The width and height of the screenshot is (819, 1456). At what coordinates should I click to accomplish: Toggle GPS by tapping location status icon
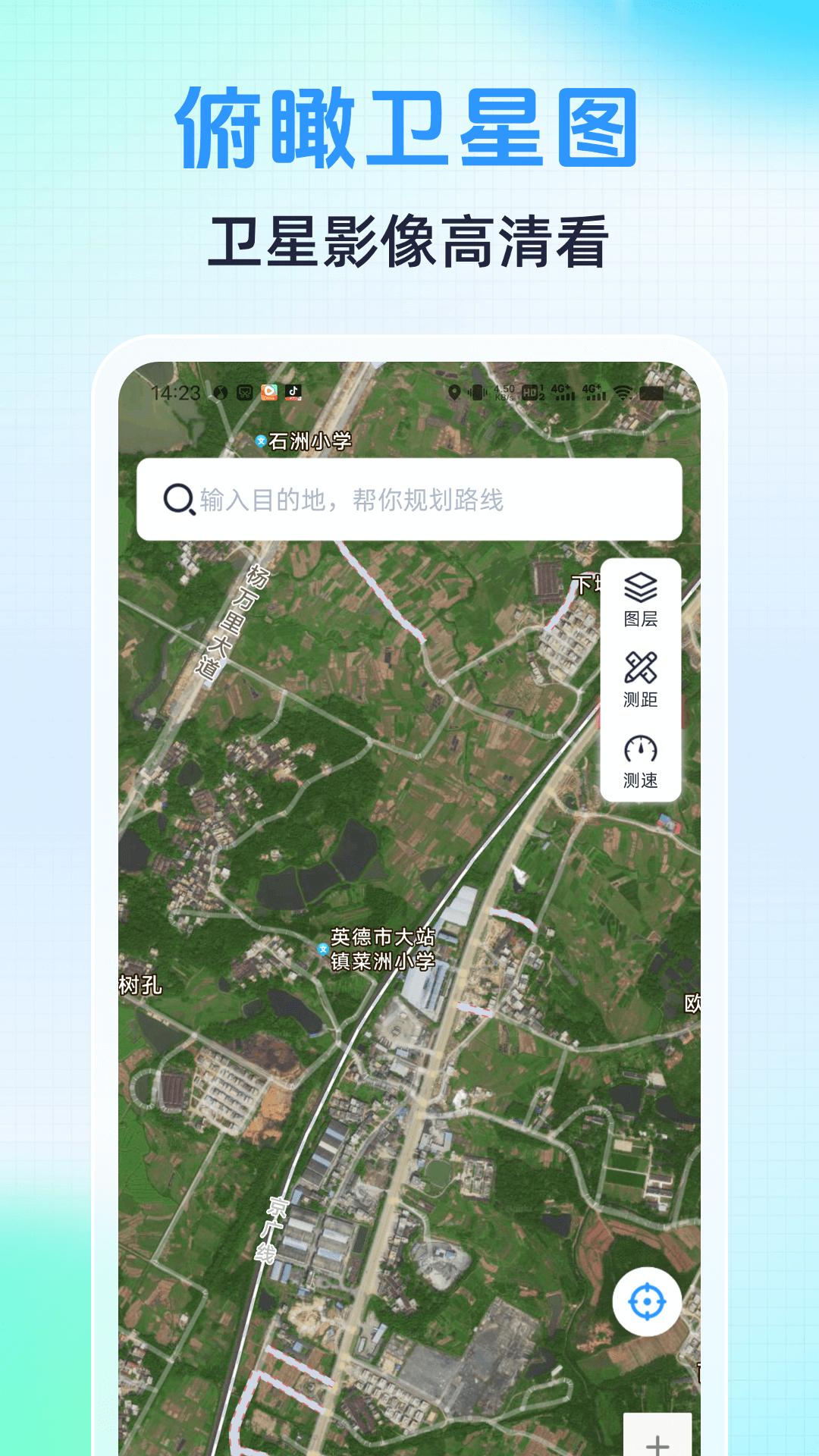coord(453,393)
